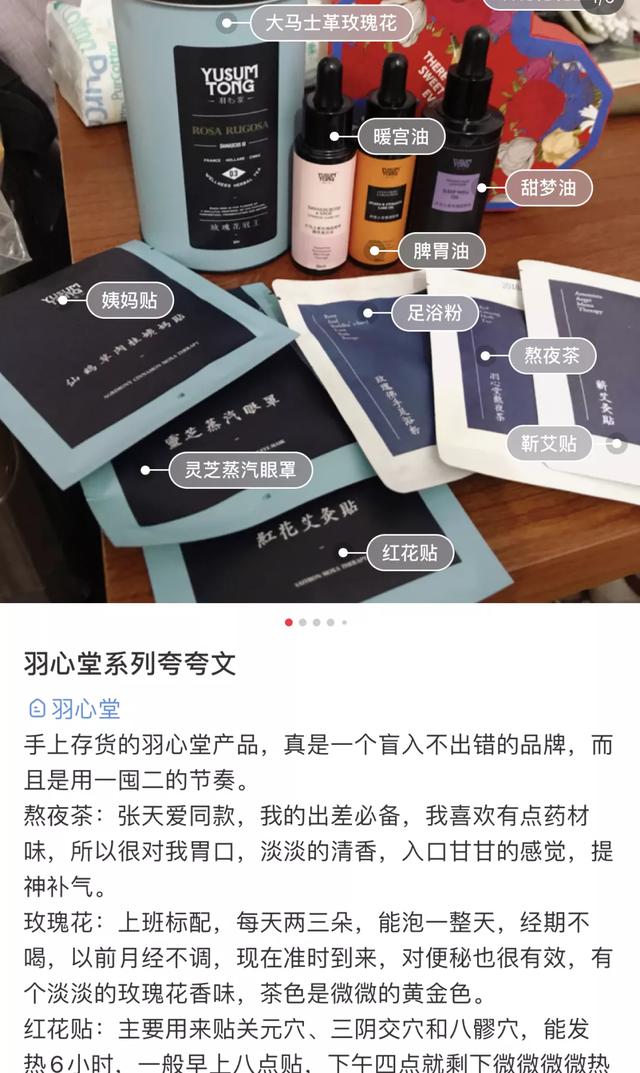
Task: Select the 甜梦油 tag
Action: coord(548,187)
